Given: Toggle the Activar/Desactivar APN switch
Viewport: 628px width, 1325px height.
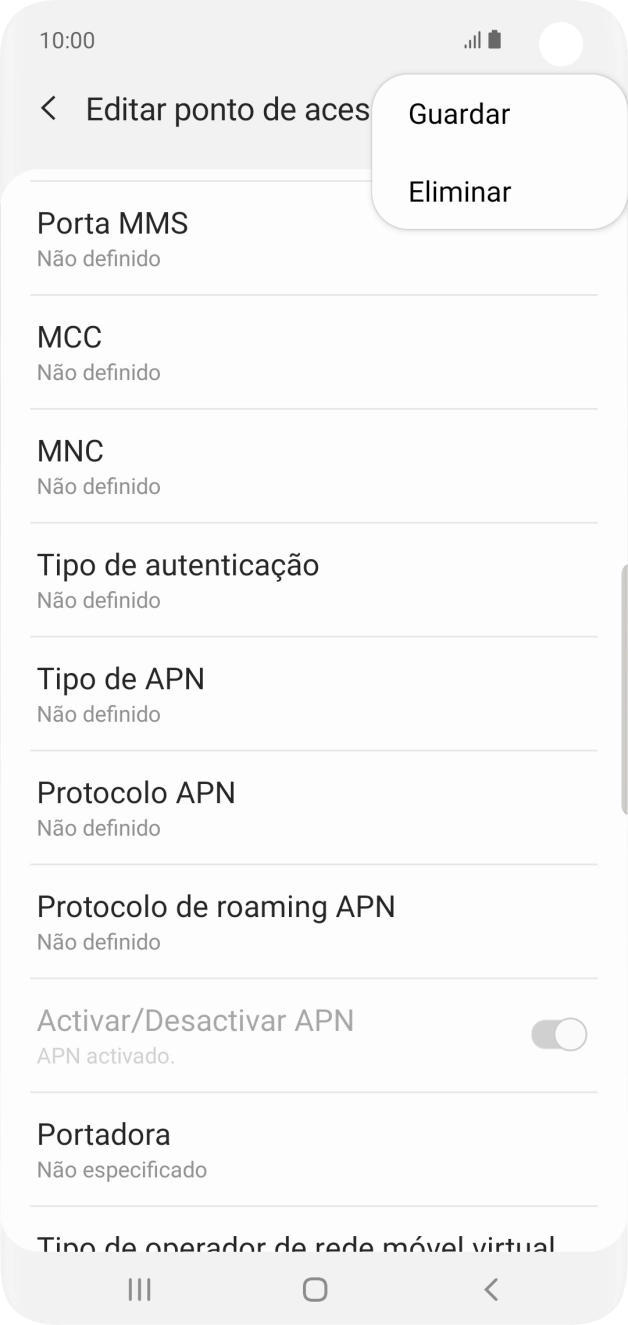Looking at the screenshot, I should tap(559, 1035).
